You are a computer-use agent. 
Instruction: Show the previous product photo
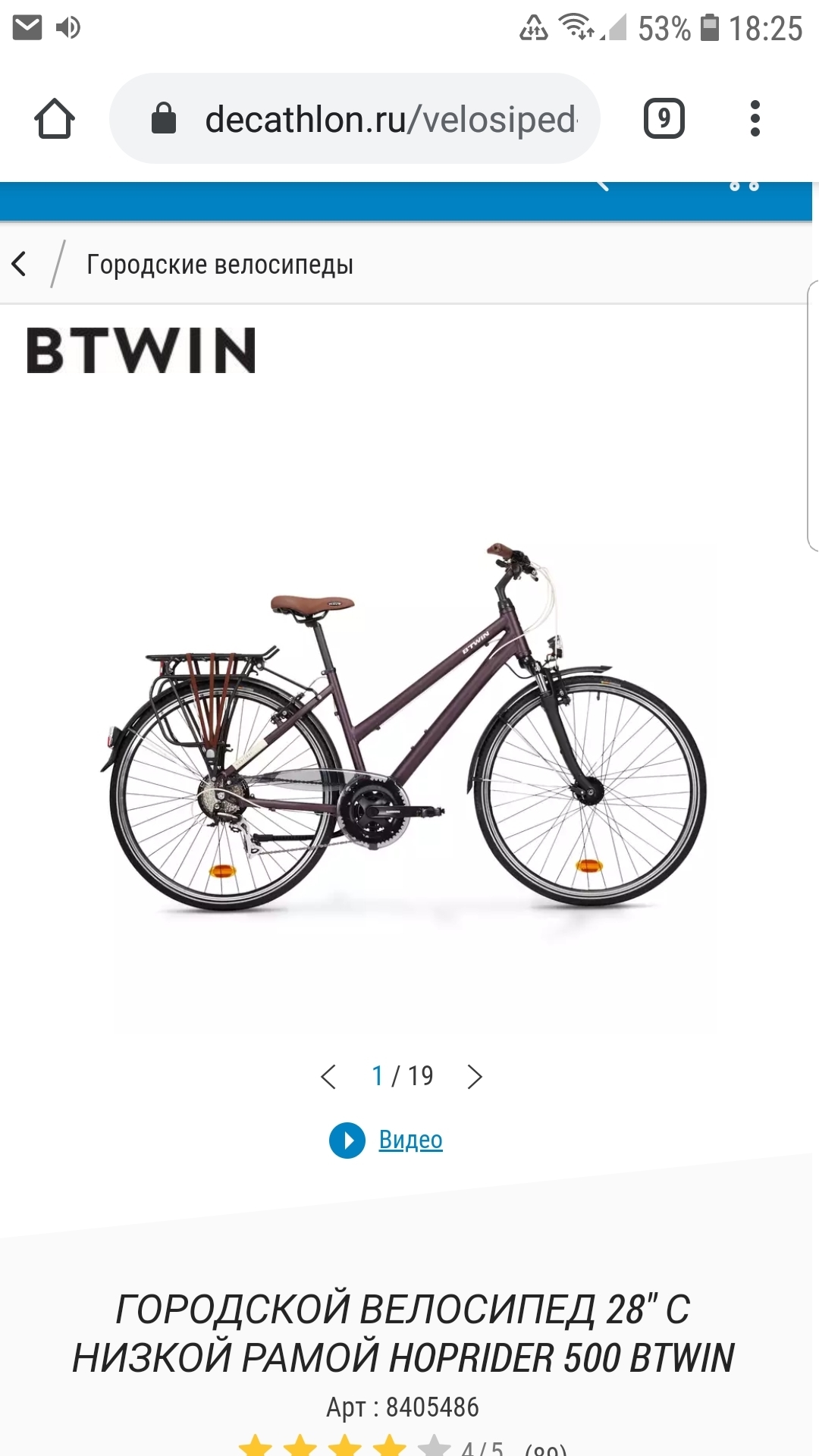tap(328, 1077)
